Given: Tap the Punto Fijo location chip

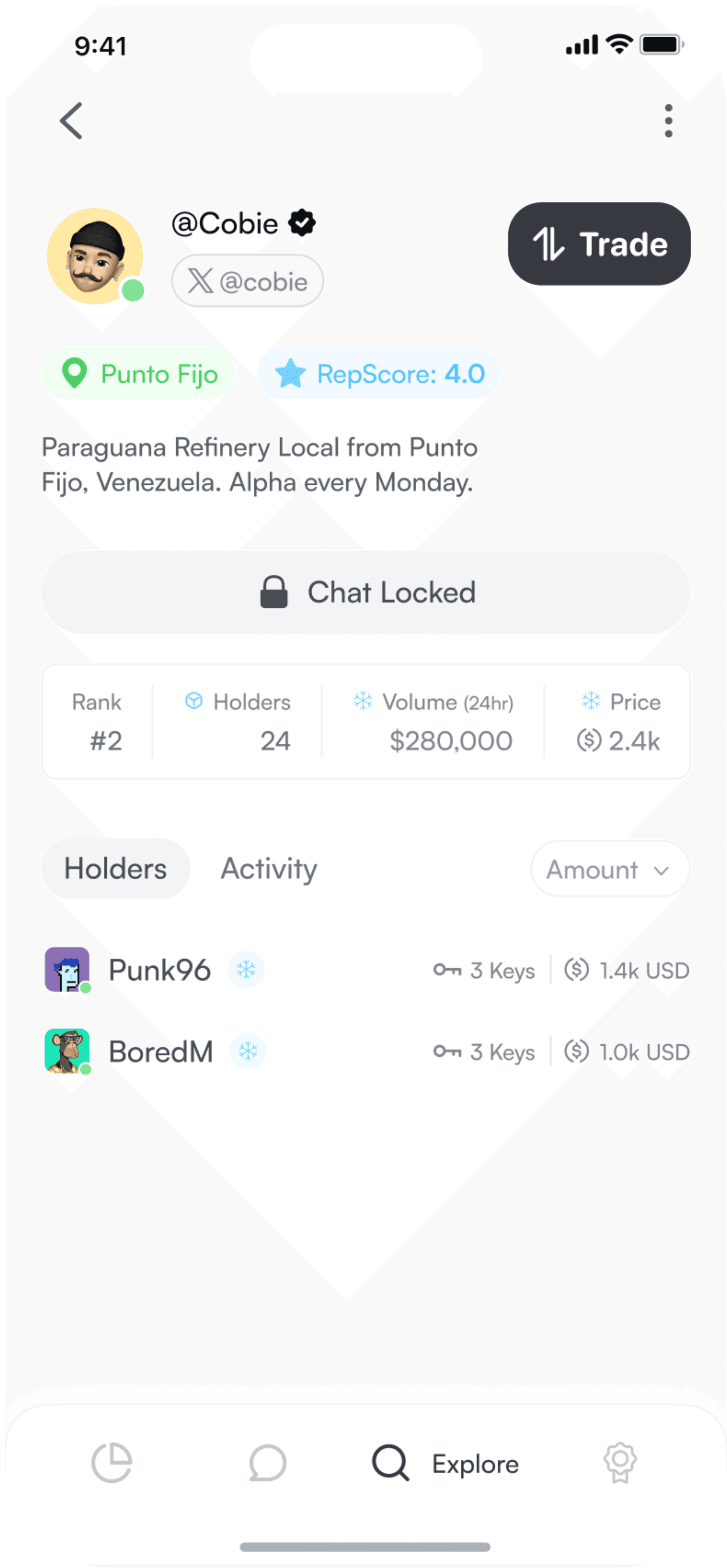Looking at the screenshot, I should tap(139, 374).
